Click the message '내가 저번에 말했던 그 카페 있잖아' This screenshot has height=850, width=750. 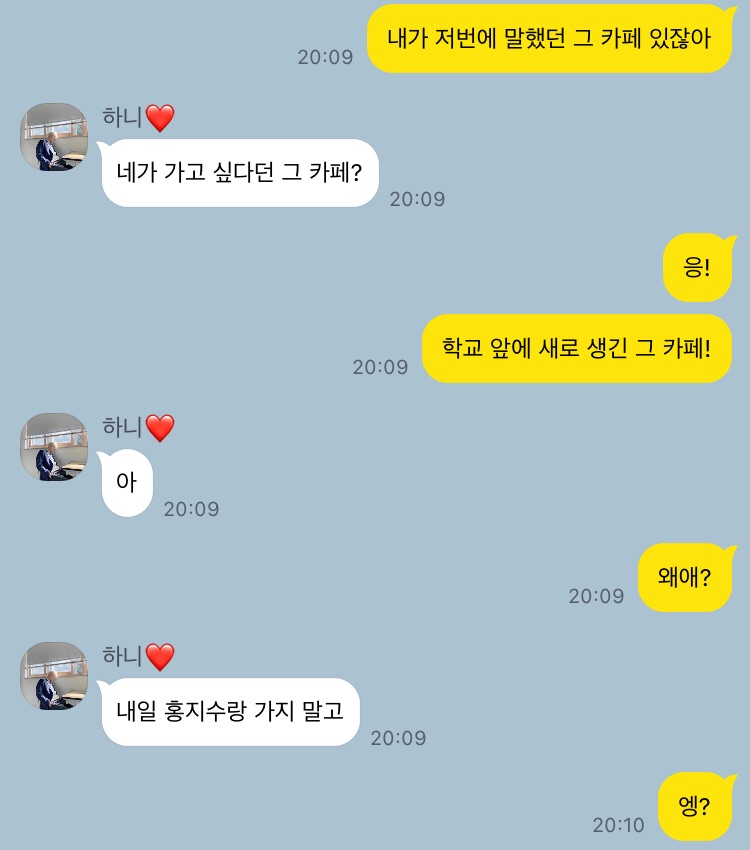point(549,37)
